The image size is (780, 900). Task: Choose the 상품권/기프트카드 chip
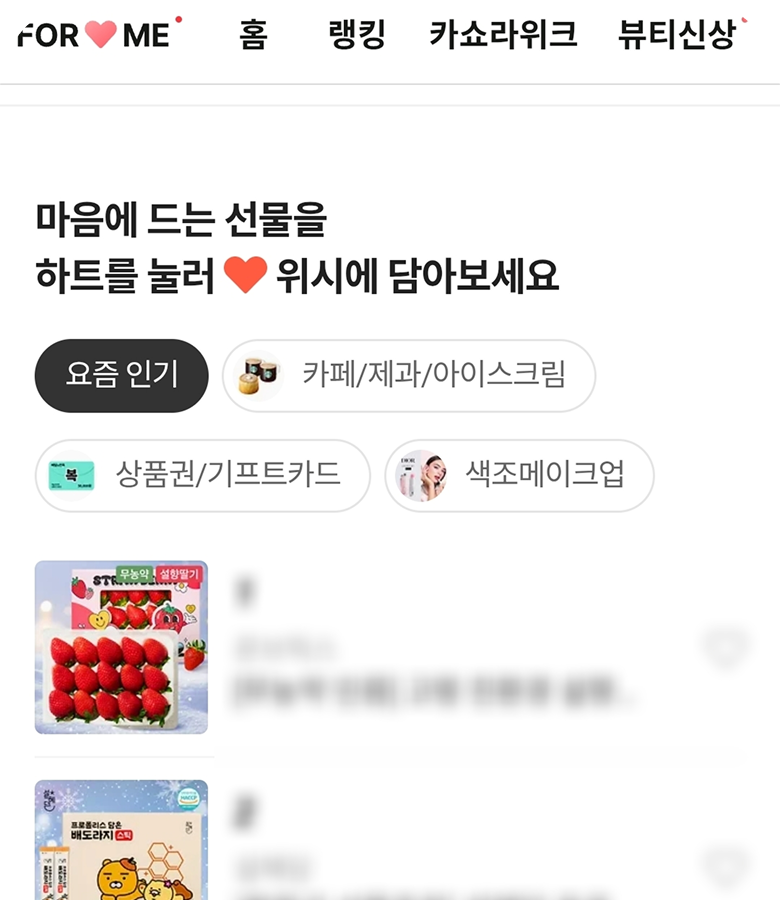pyautogui.click(x=203, y=475)
